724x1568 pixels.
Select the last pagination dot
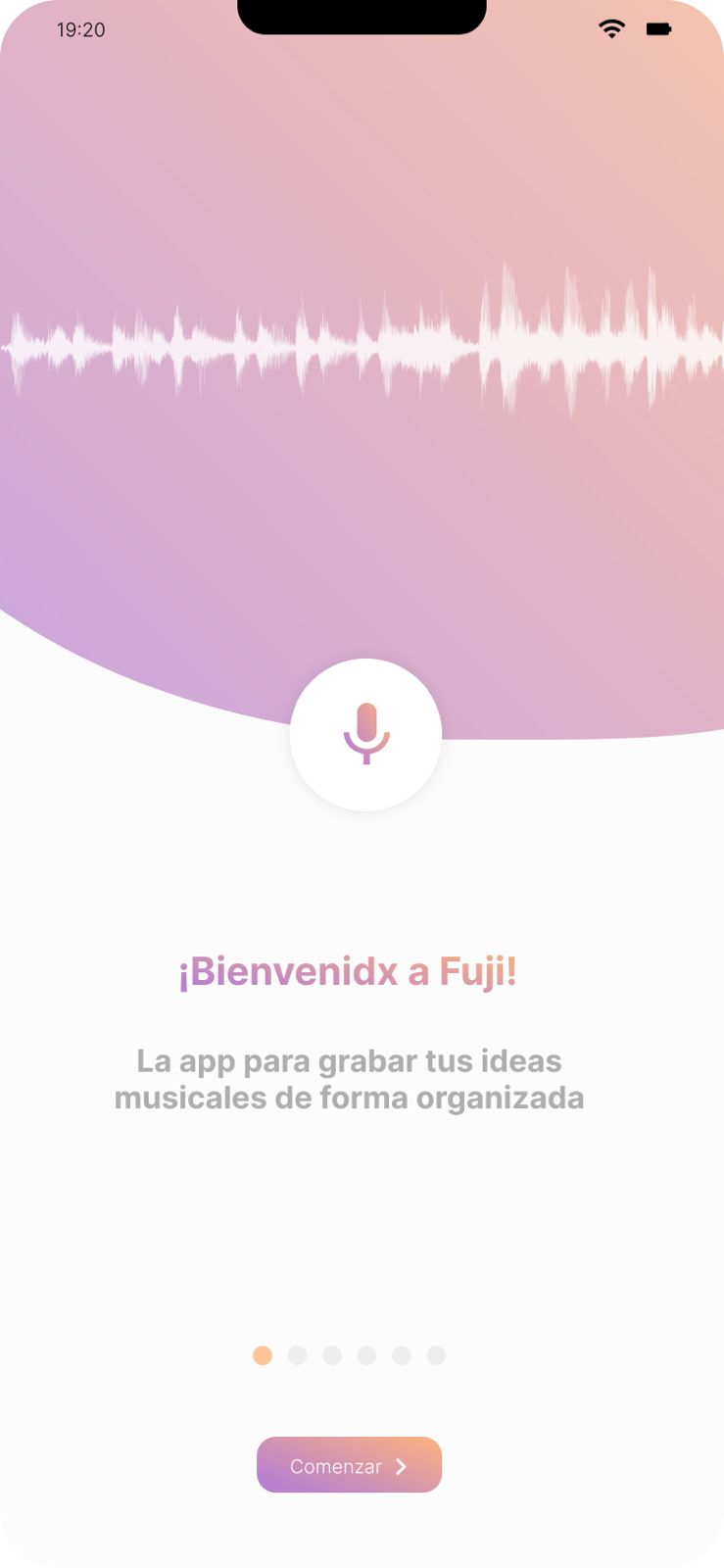pos(437,1355)
